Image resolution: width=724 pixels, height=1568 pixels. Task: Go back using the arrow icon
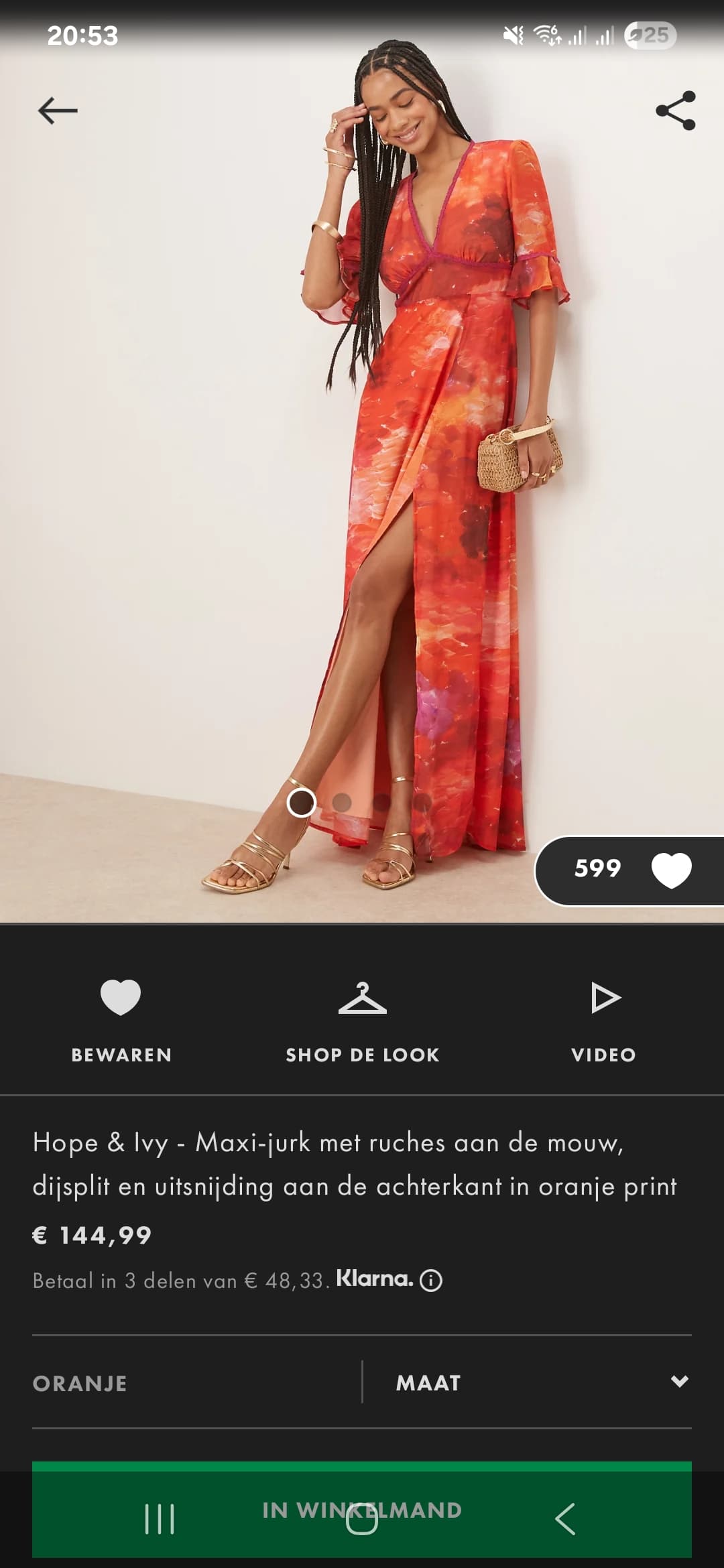(x=58, y=111)
